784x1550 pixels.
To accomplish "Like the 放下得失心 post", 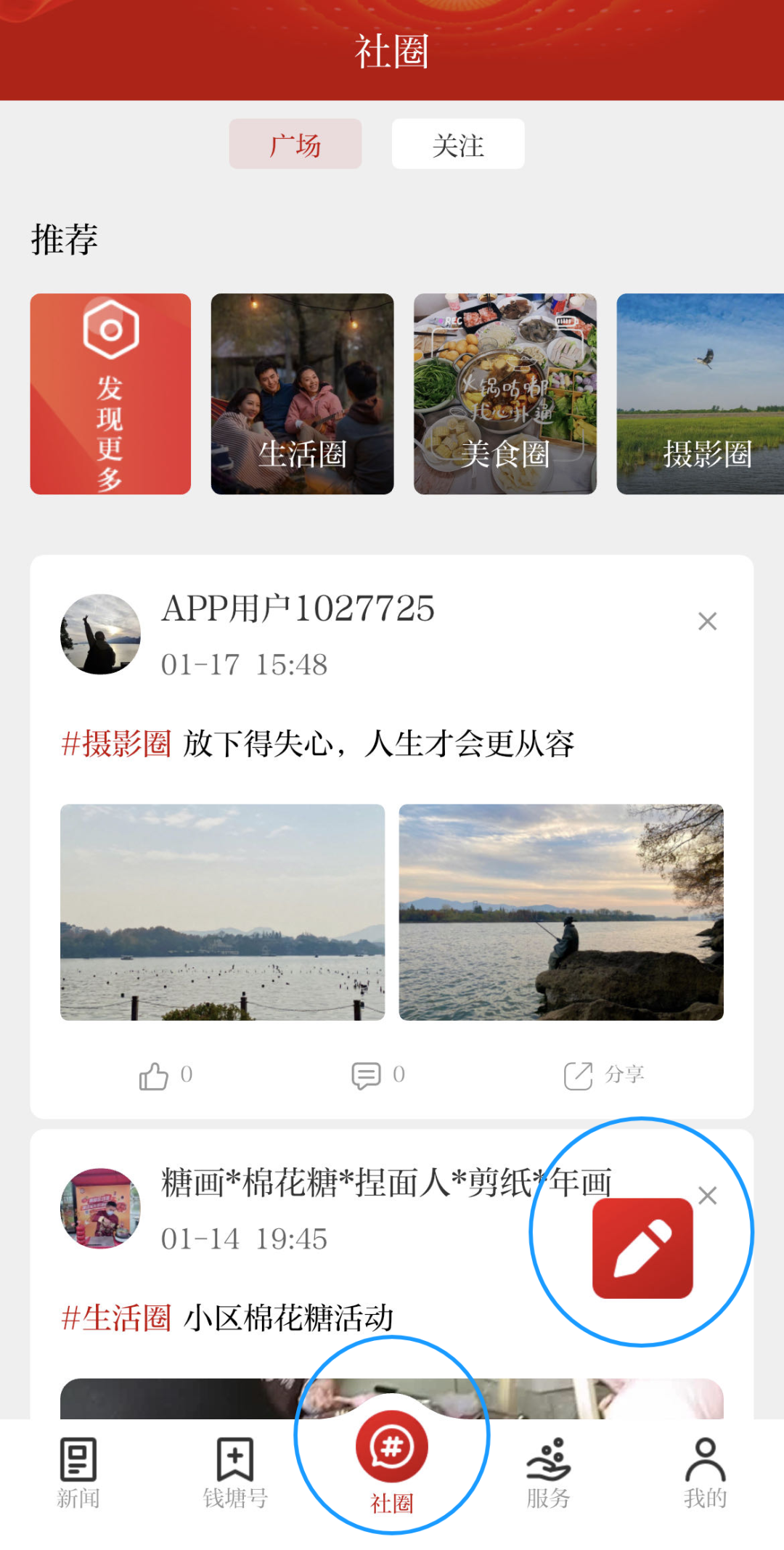I will click(155, 1076).
